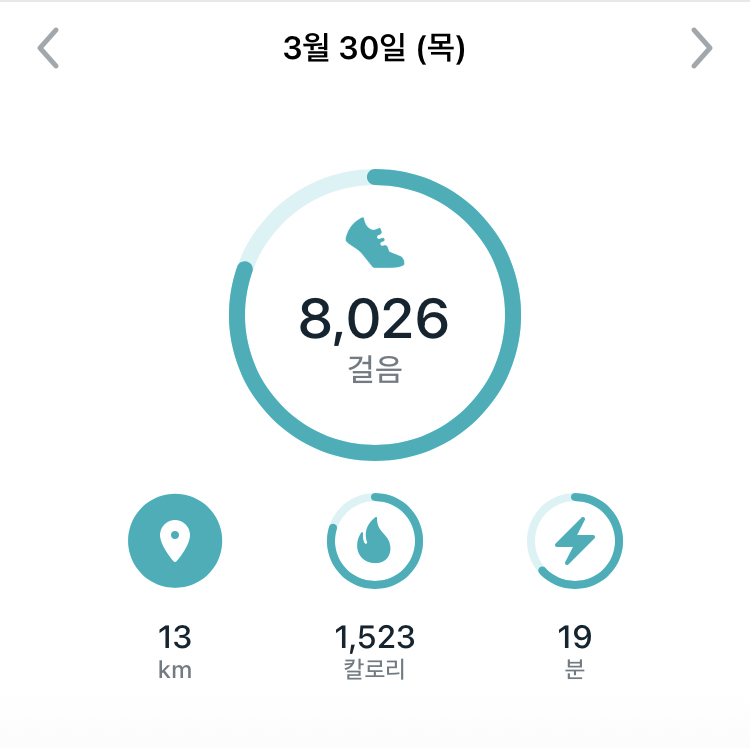Open the 13 km distance details
The image size is (750, 748).
click(x=175, y=541)
